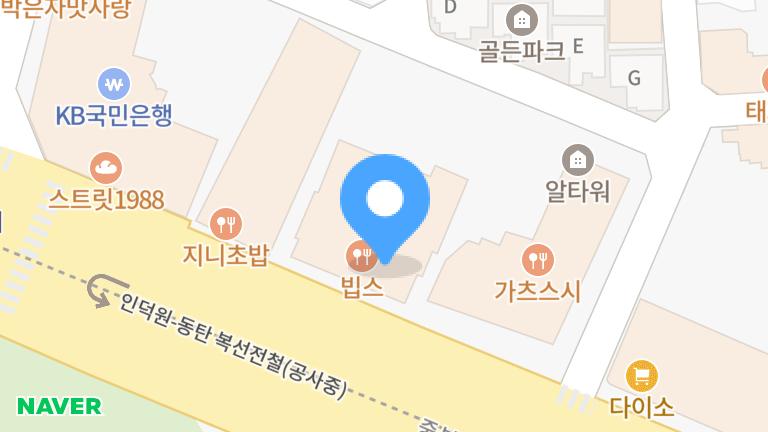The height and width of the screenshot is (432, 768).
Task: Select the 알타워 building marker
Action: tap(577, 159)
